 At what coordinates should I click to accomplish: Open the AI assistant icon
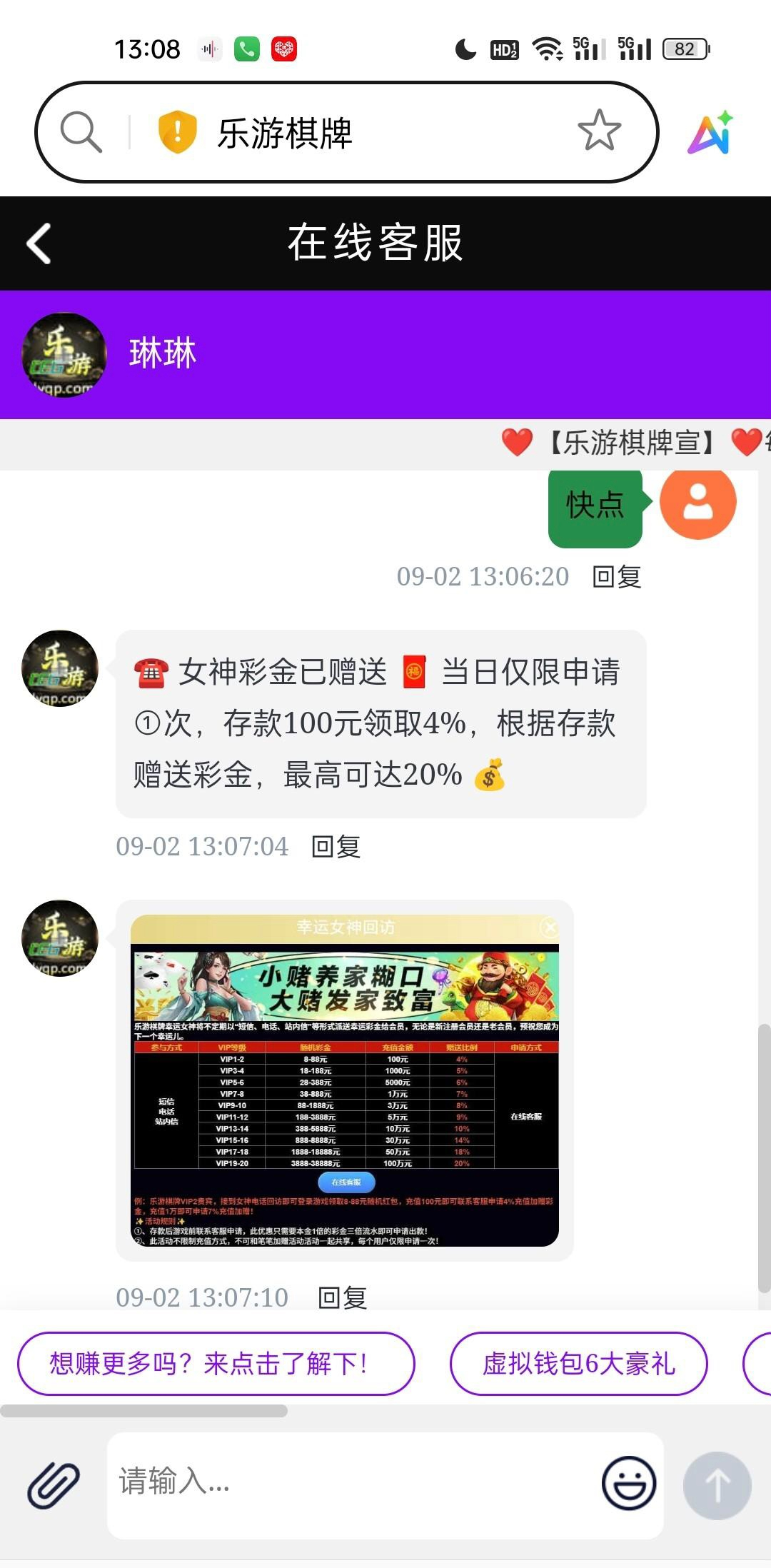[710, 133]
